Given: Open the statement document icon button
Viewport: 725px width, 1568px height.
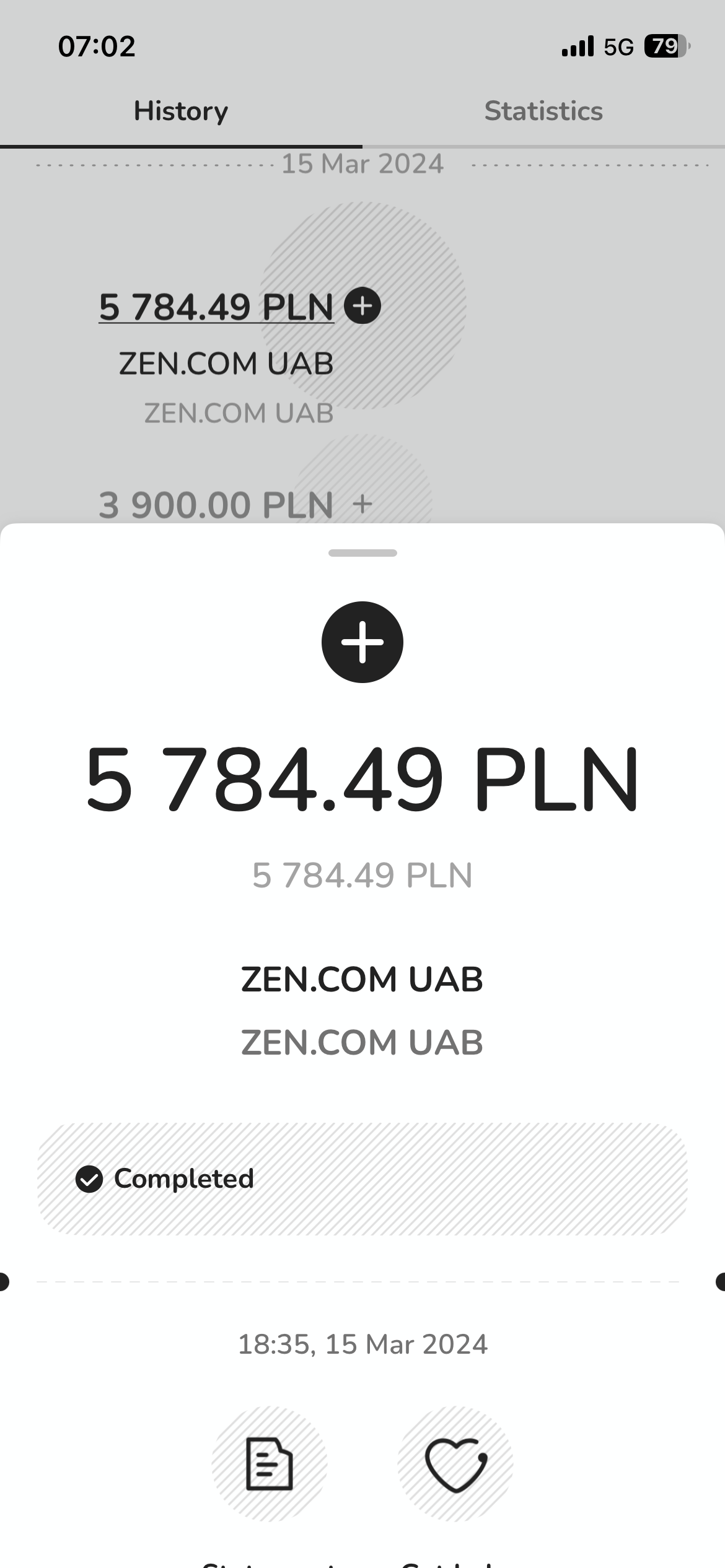Looking at the screenshot, I should pos(270,1464).
